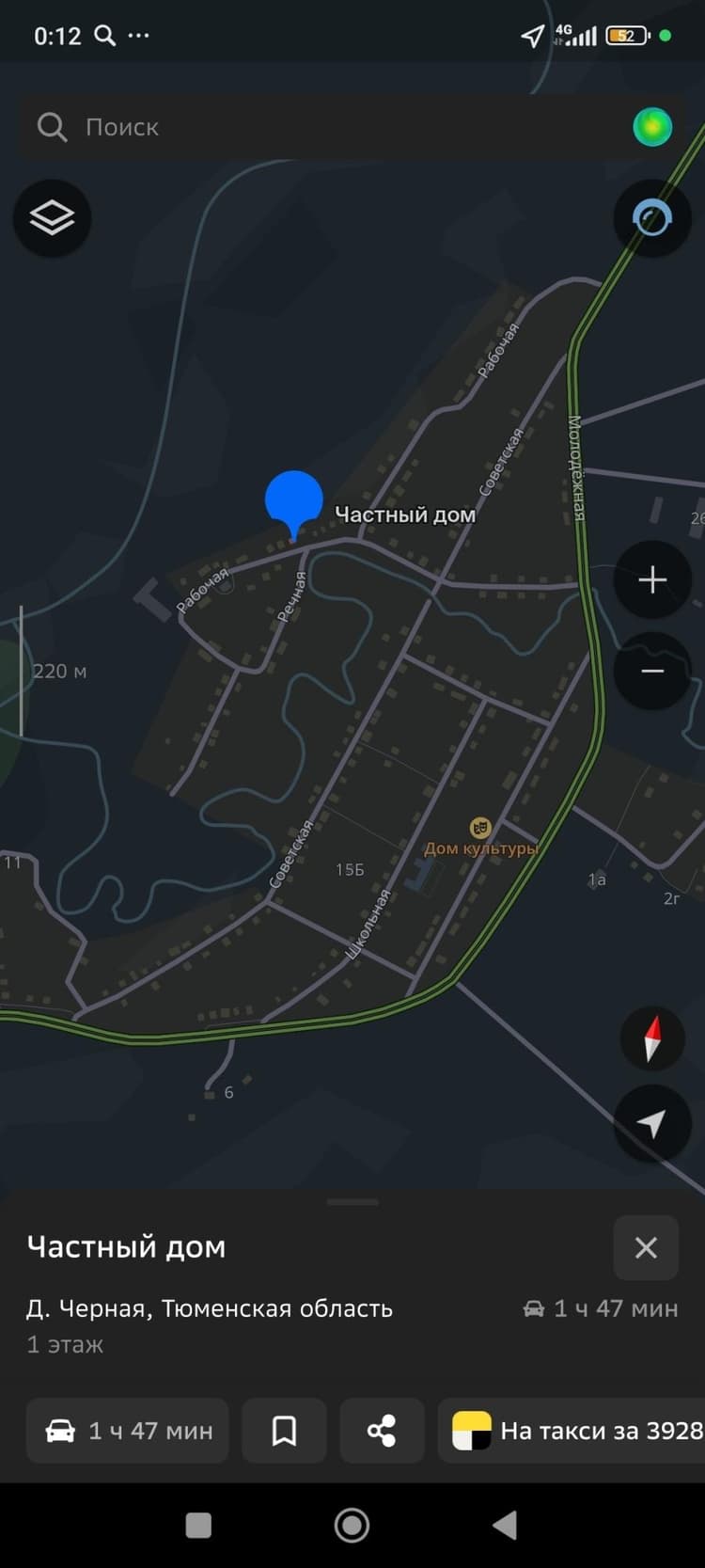705x1568 pixels.
Task: Close the Частный дом card
Action: (x=646, y=1247)
